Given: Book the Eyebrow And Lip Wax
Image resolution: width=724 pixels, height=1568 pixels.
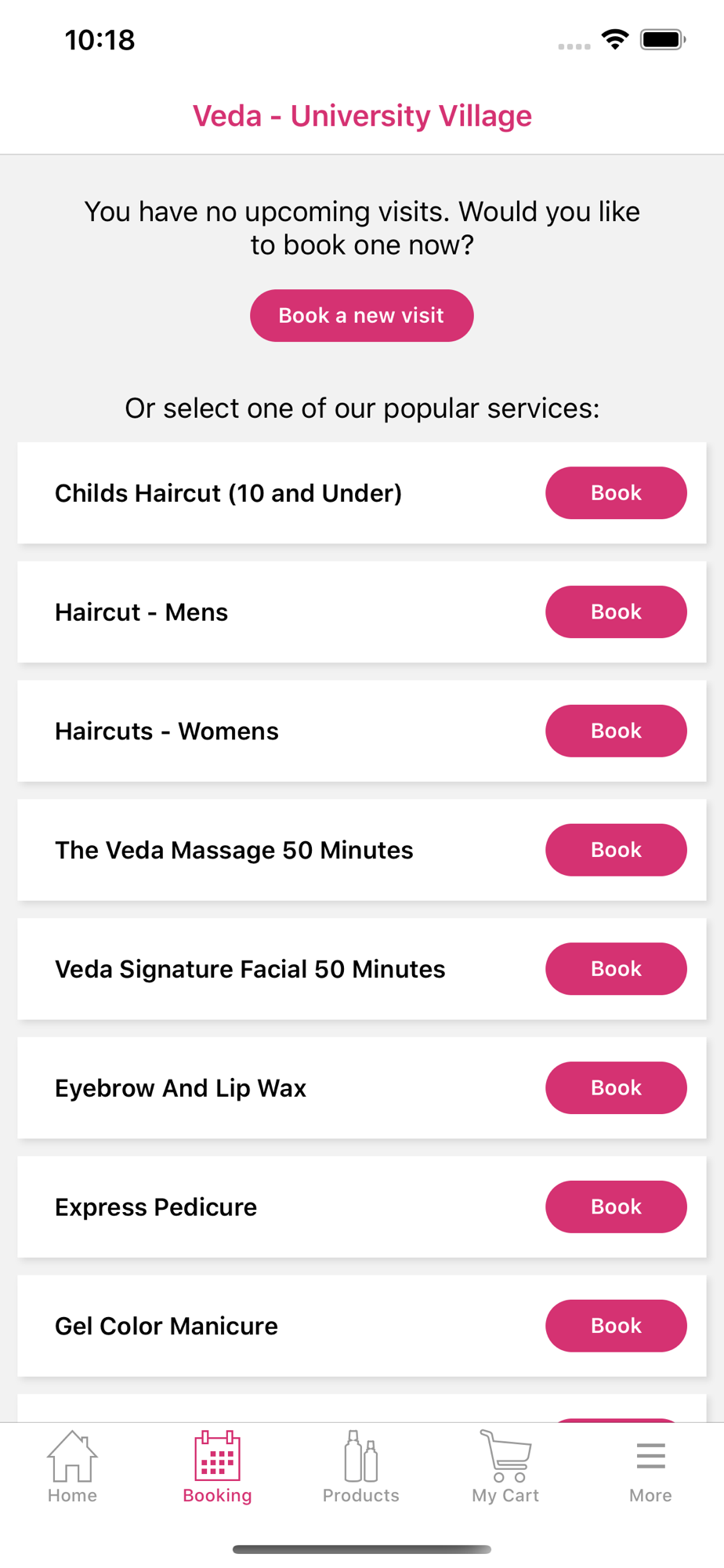Looking at the screenshot, I should [x=616, y=1088].
